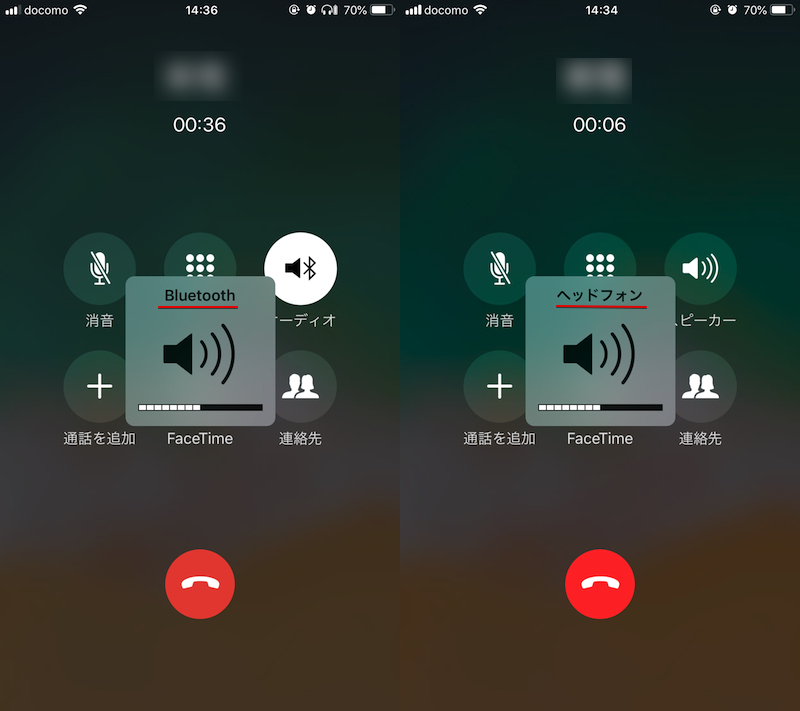Add another call in the 00:06 call
This screenshot has height=711, width=800.
pos(499,387)
